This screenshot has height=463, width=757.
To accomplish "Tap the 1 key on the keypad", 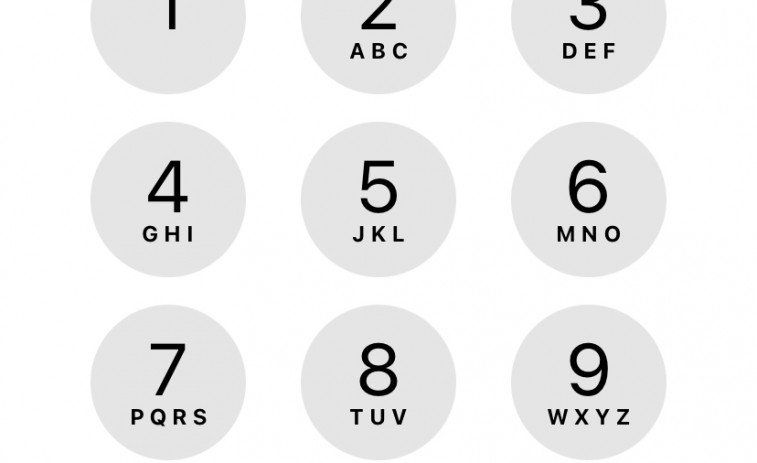I will (168, 30).
